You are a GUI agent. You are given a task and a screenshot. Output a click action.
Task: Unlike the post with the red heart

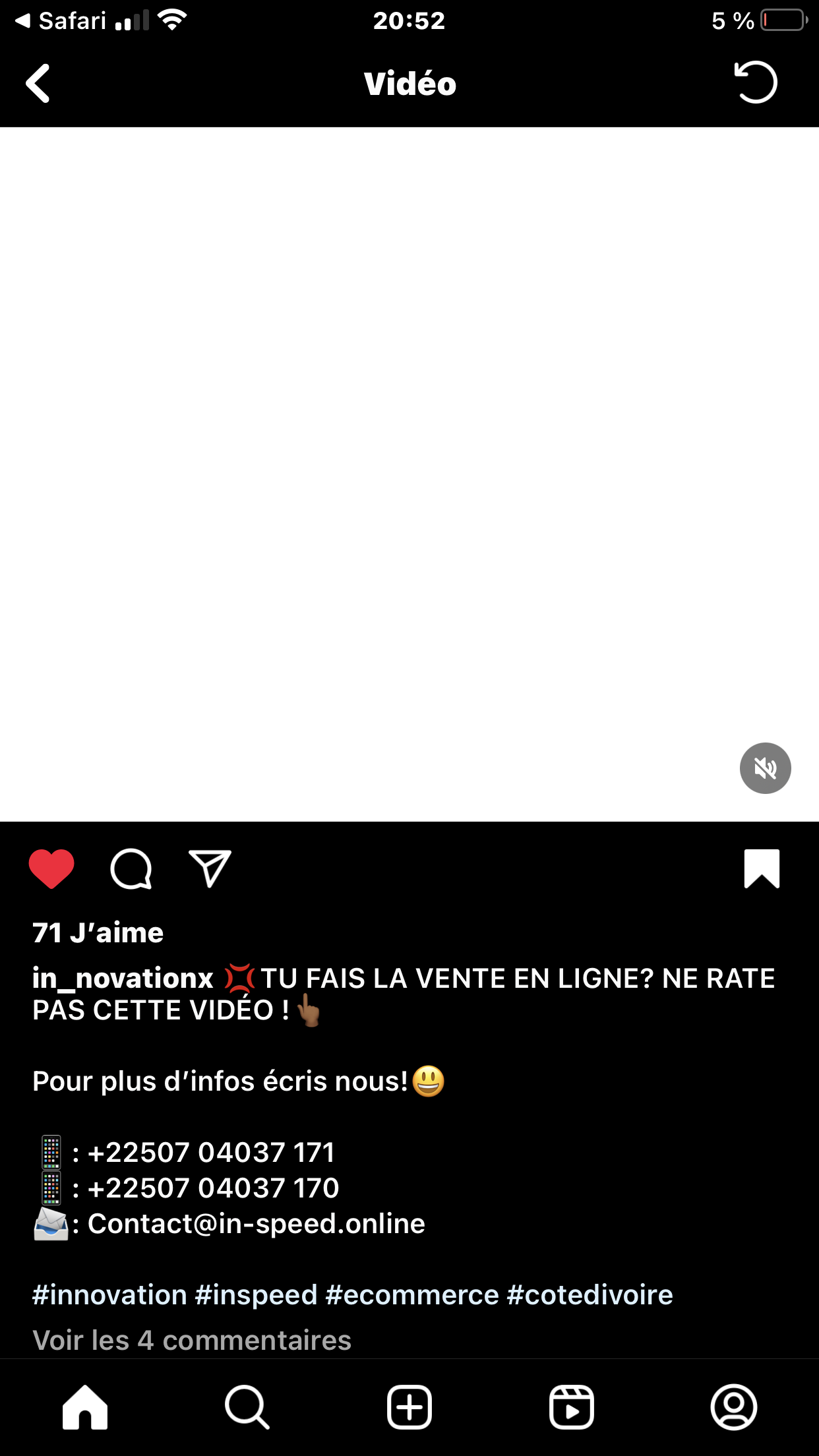(x=51, y=868)
